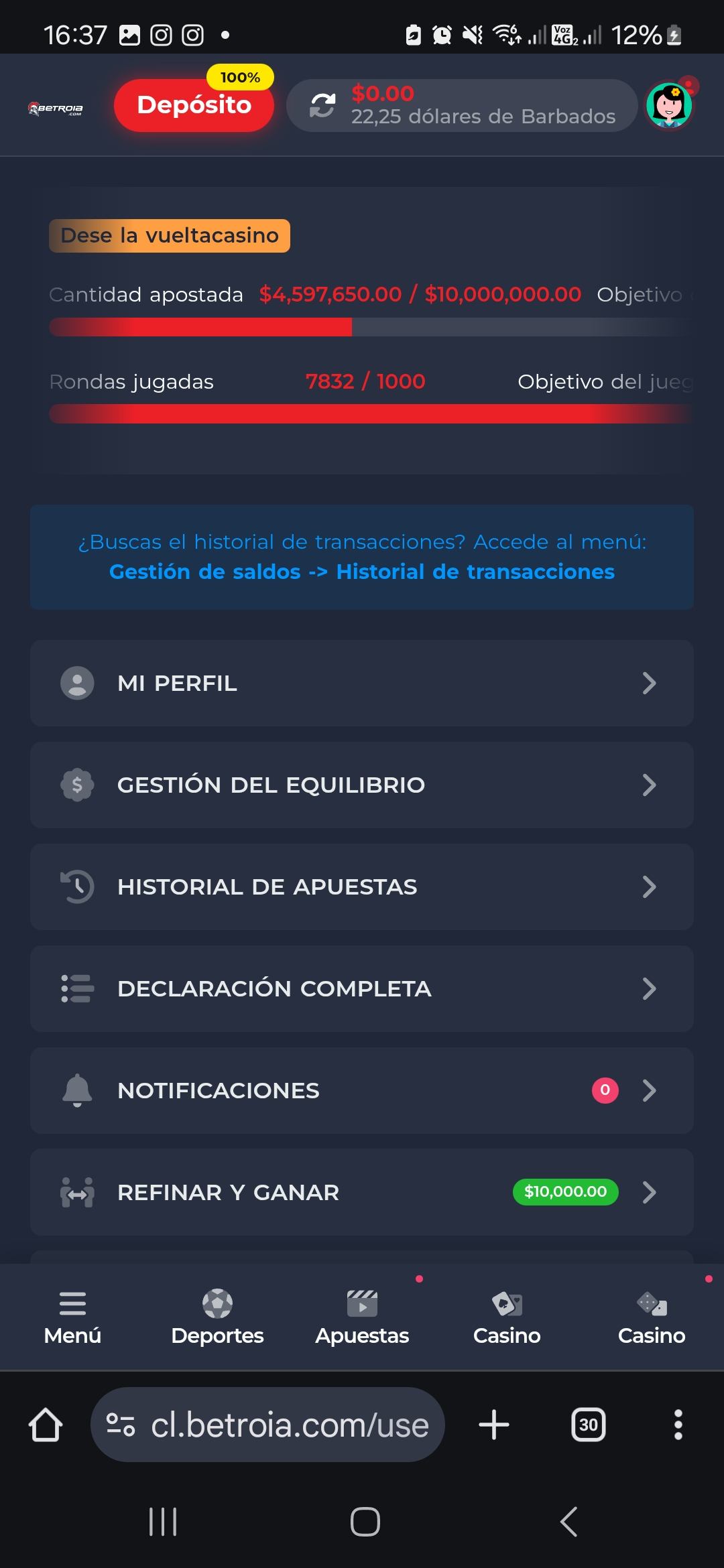Open the currency refresh icon next to balance
The width and height of the screenshot is (724, 1568).
(x=322, y=105)
